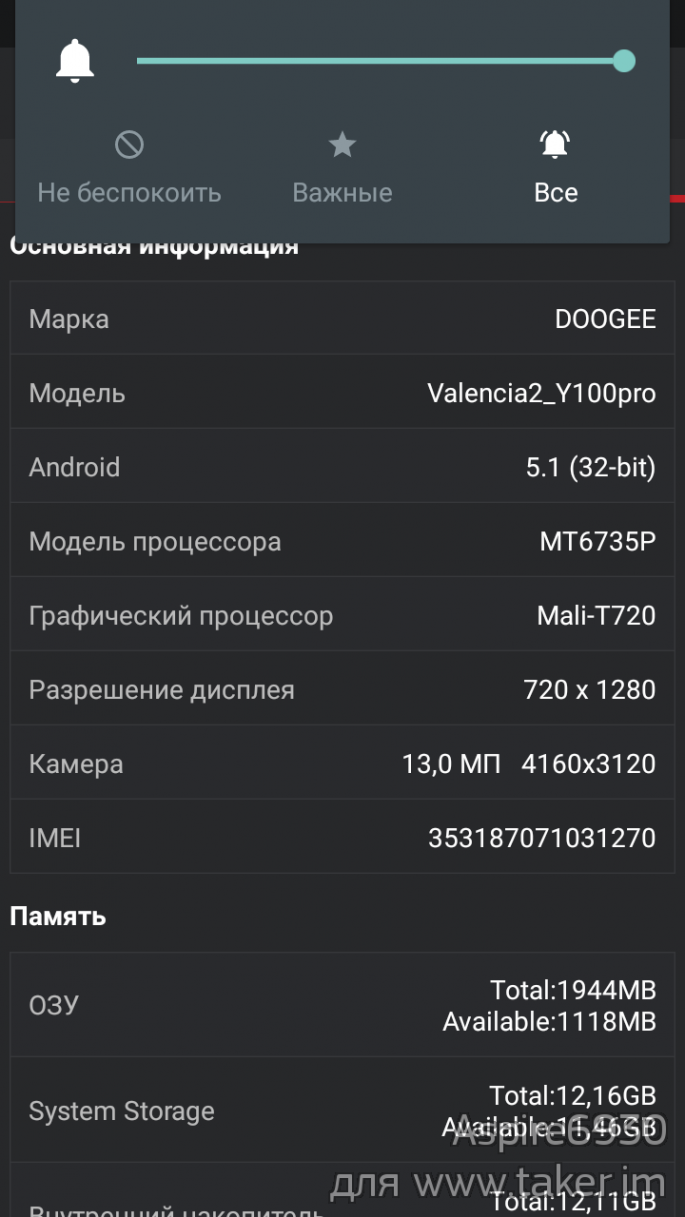Tap a point on the ringer volume slider

pos(385,61)
